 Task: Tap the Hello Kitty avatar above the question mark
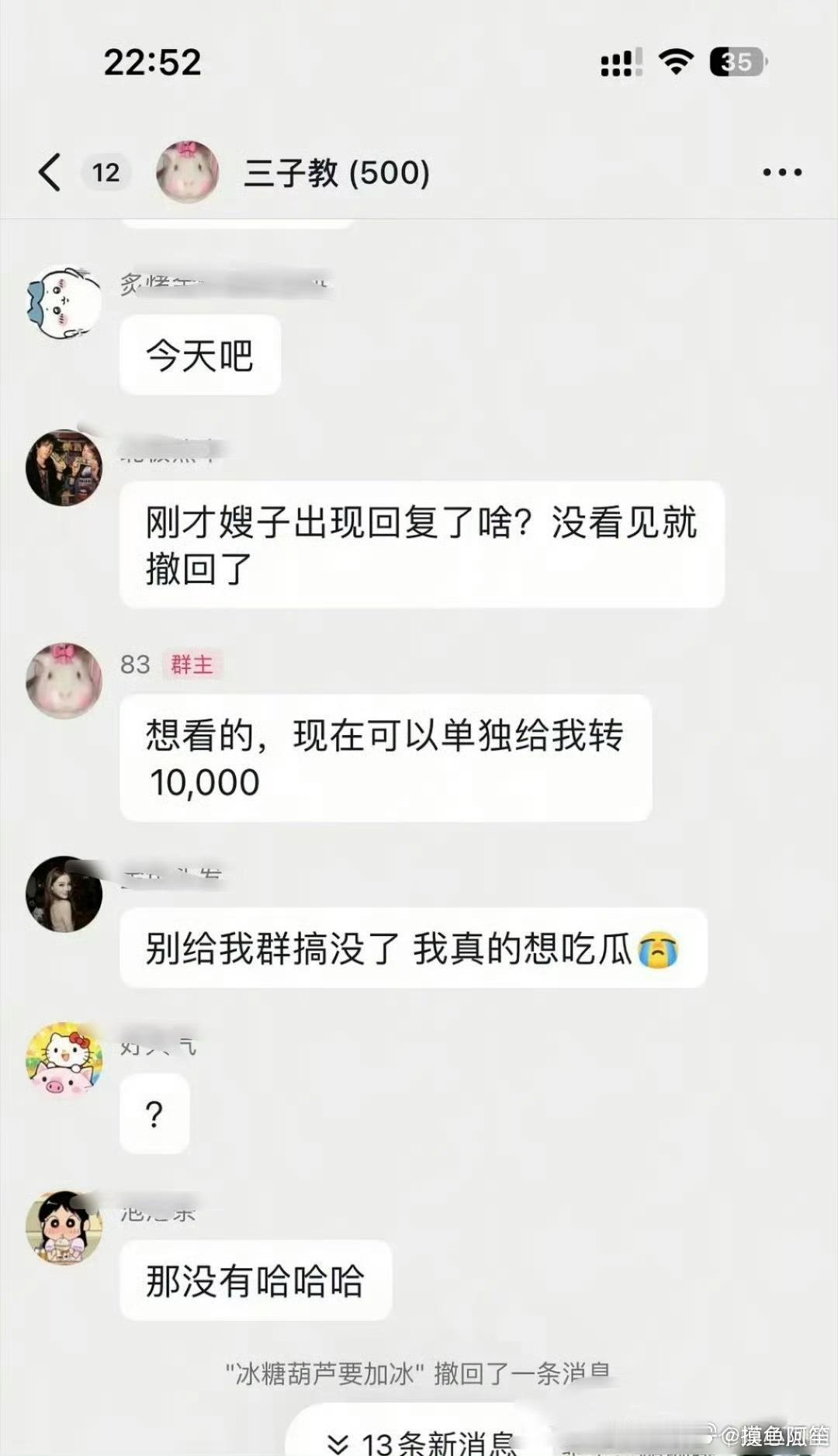(65, 1062)
